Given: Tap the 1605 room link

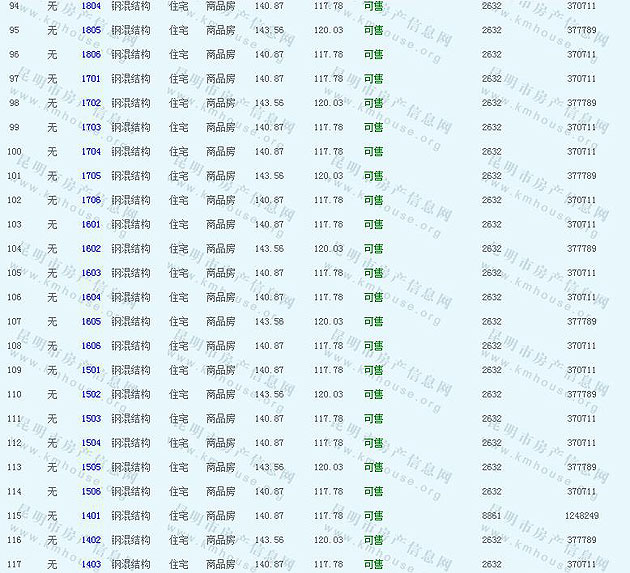Looking at the screenshot, I should click(x=91, y=321).
